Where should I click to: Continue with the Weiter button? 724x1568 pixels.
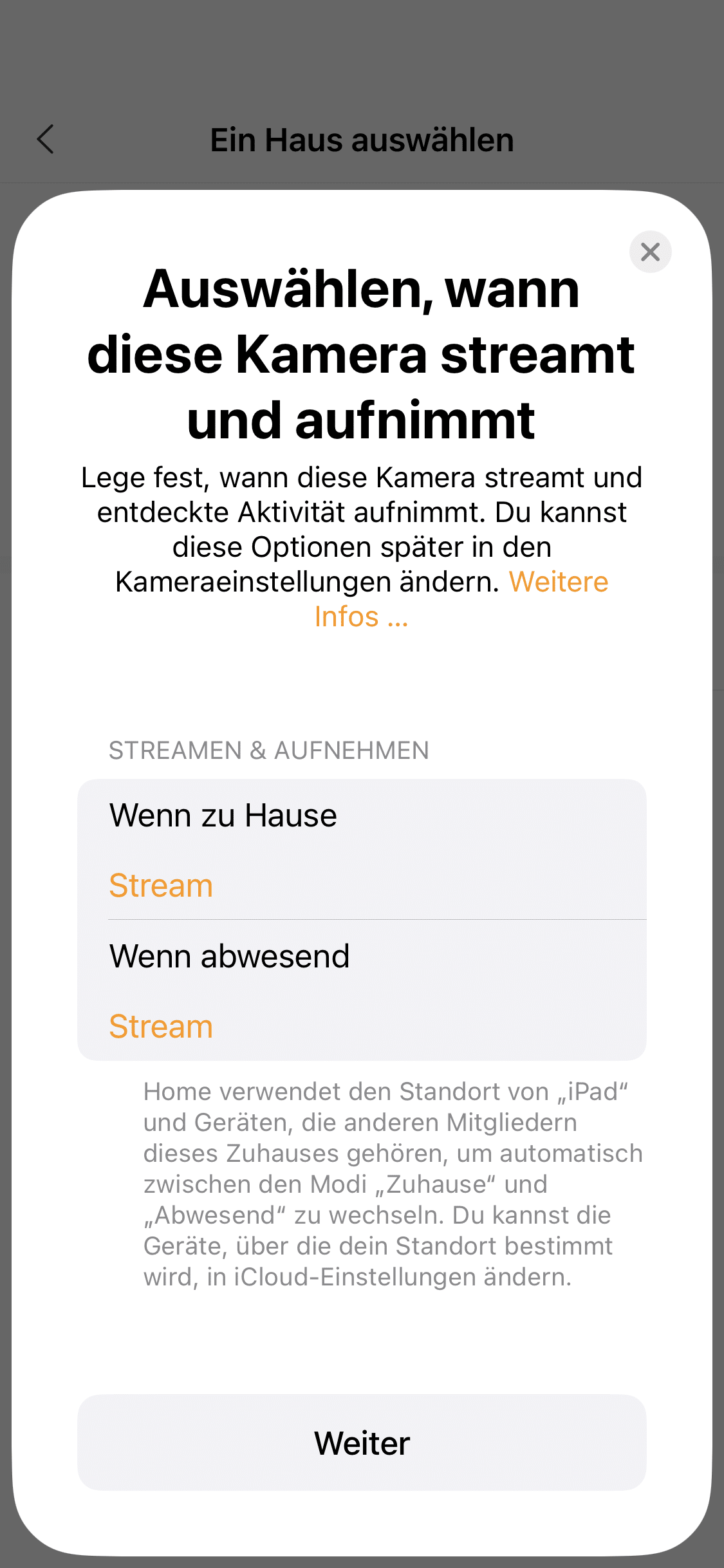coord(362,1442)
